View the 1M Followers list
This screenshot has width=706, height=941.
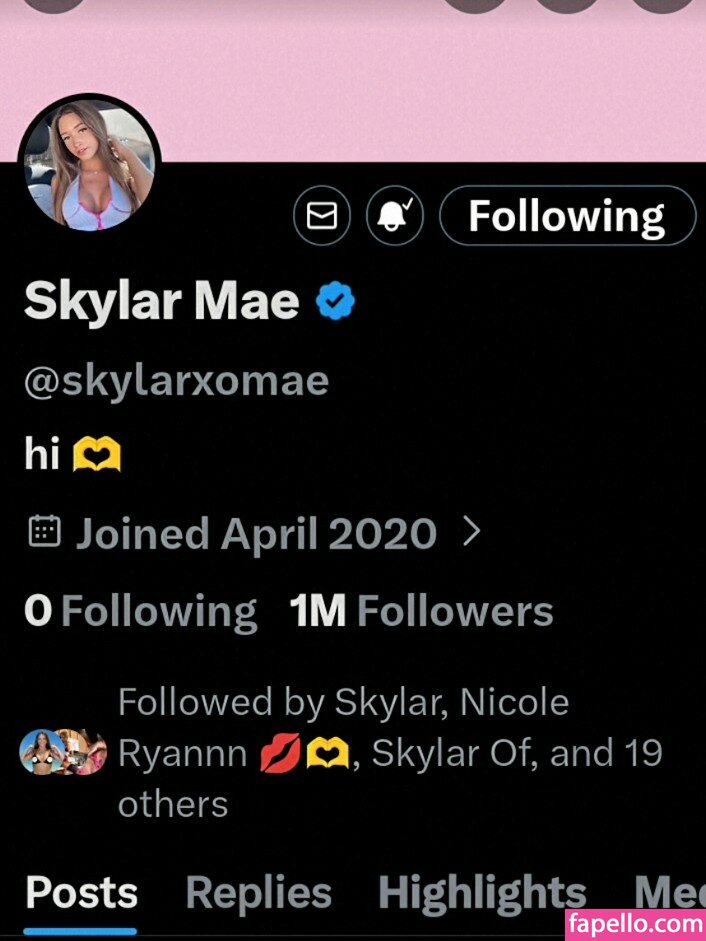[x=421, y=611]
